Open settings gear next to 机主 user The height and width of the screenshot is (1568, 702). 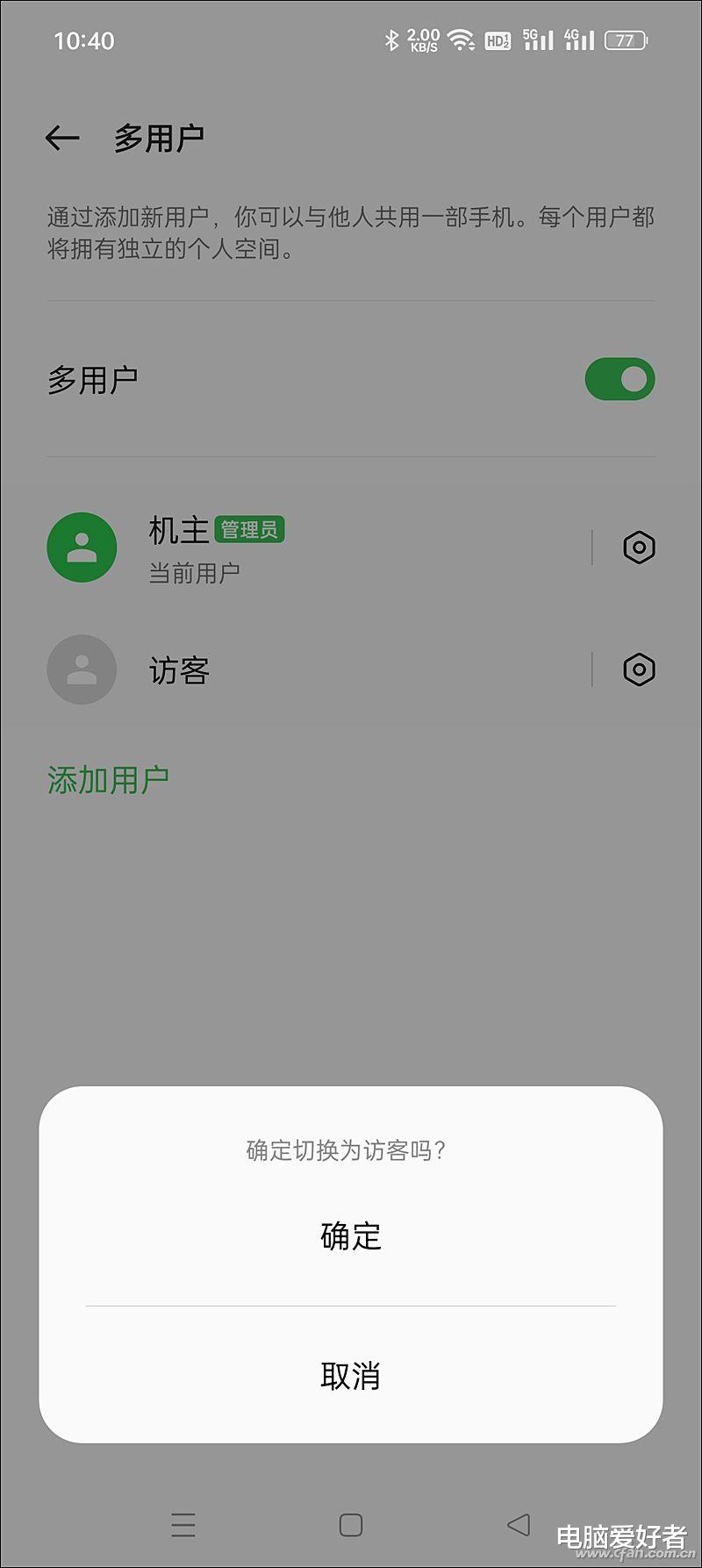click(638, 547)
